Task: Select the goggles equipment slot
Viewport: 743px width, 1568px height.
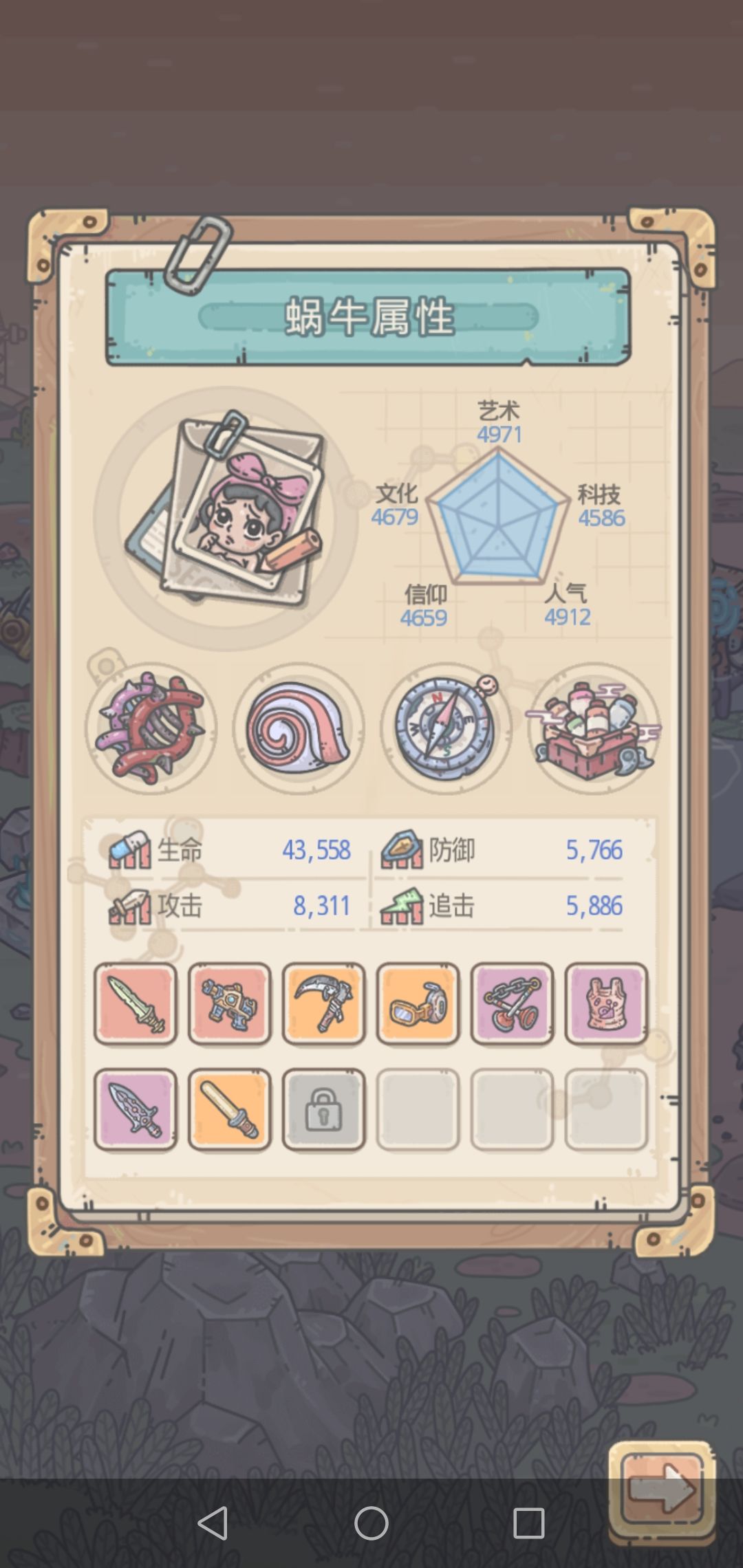Action: tap(418, 1004)
